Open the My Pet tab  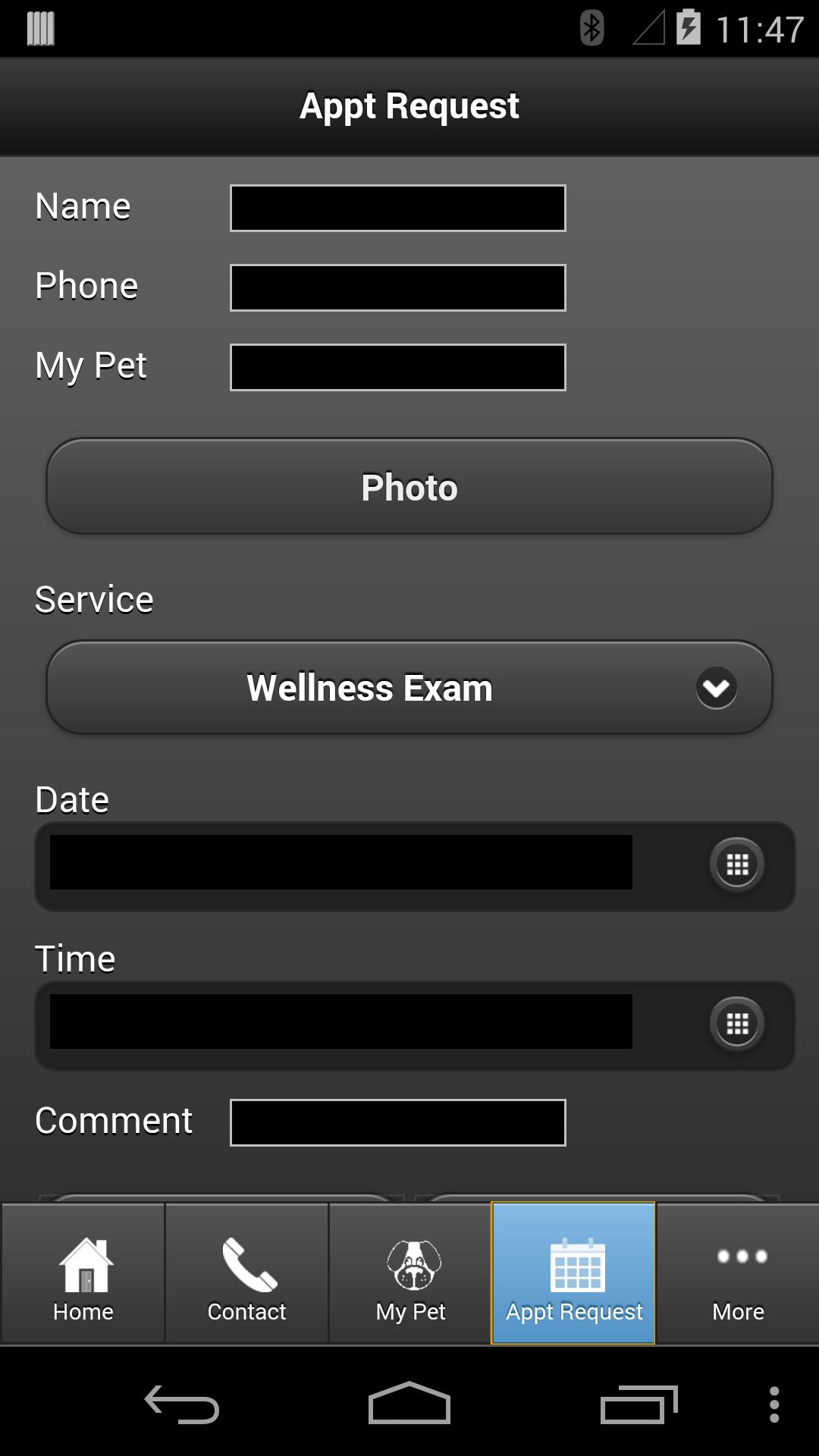pyautogui.click(x=411, y=1276)
